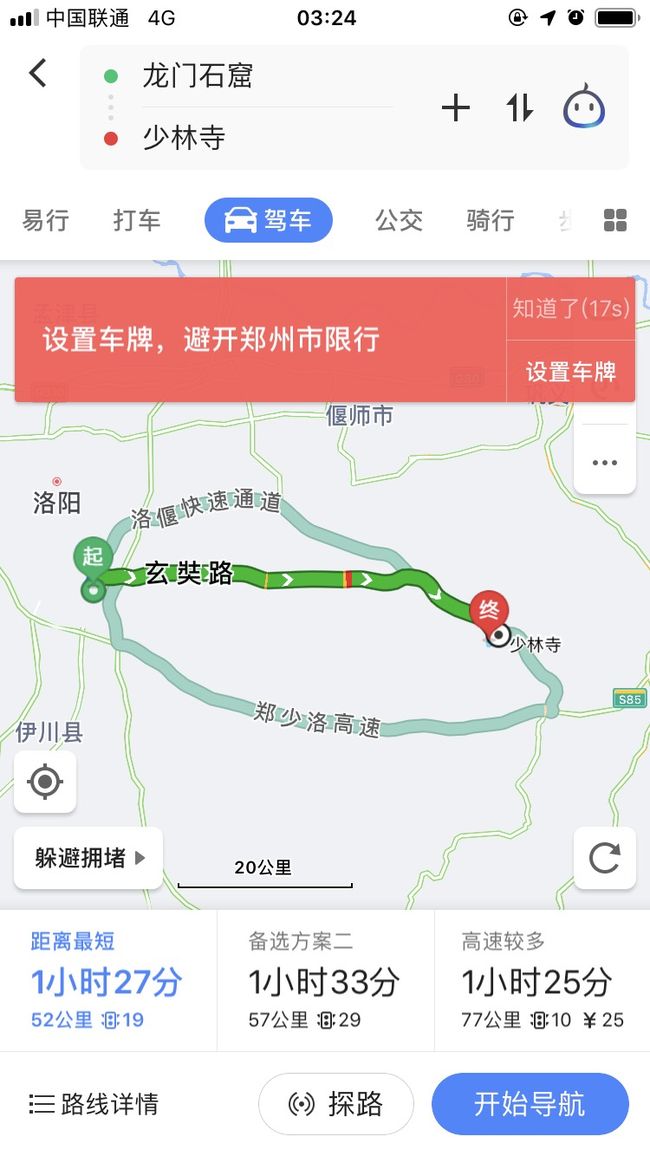The width and height of the screenshot is (650, 1156).
Task: Switch to the 公交 transit tab
Action: coord(399,220)
